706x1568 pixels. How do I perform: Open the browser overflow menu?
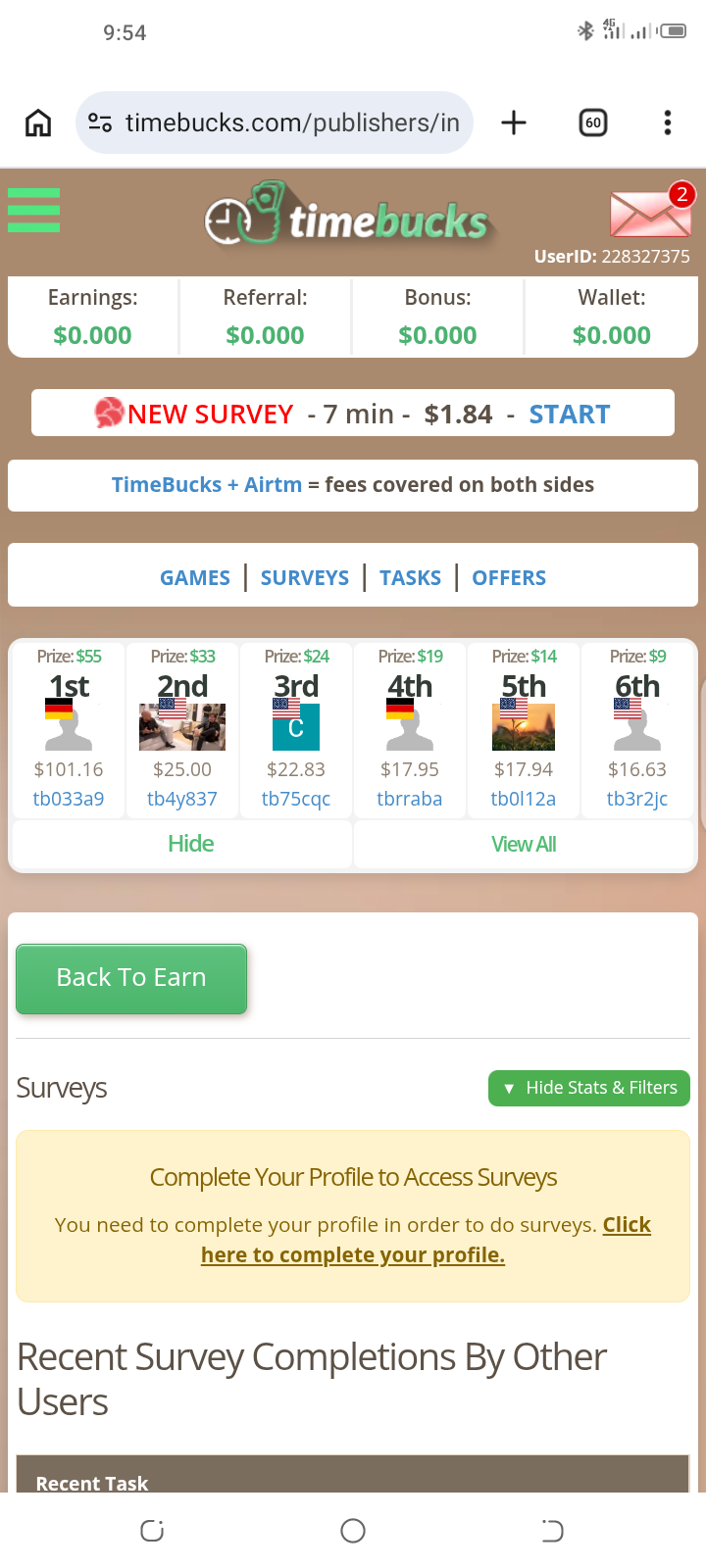667,122
